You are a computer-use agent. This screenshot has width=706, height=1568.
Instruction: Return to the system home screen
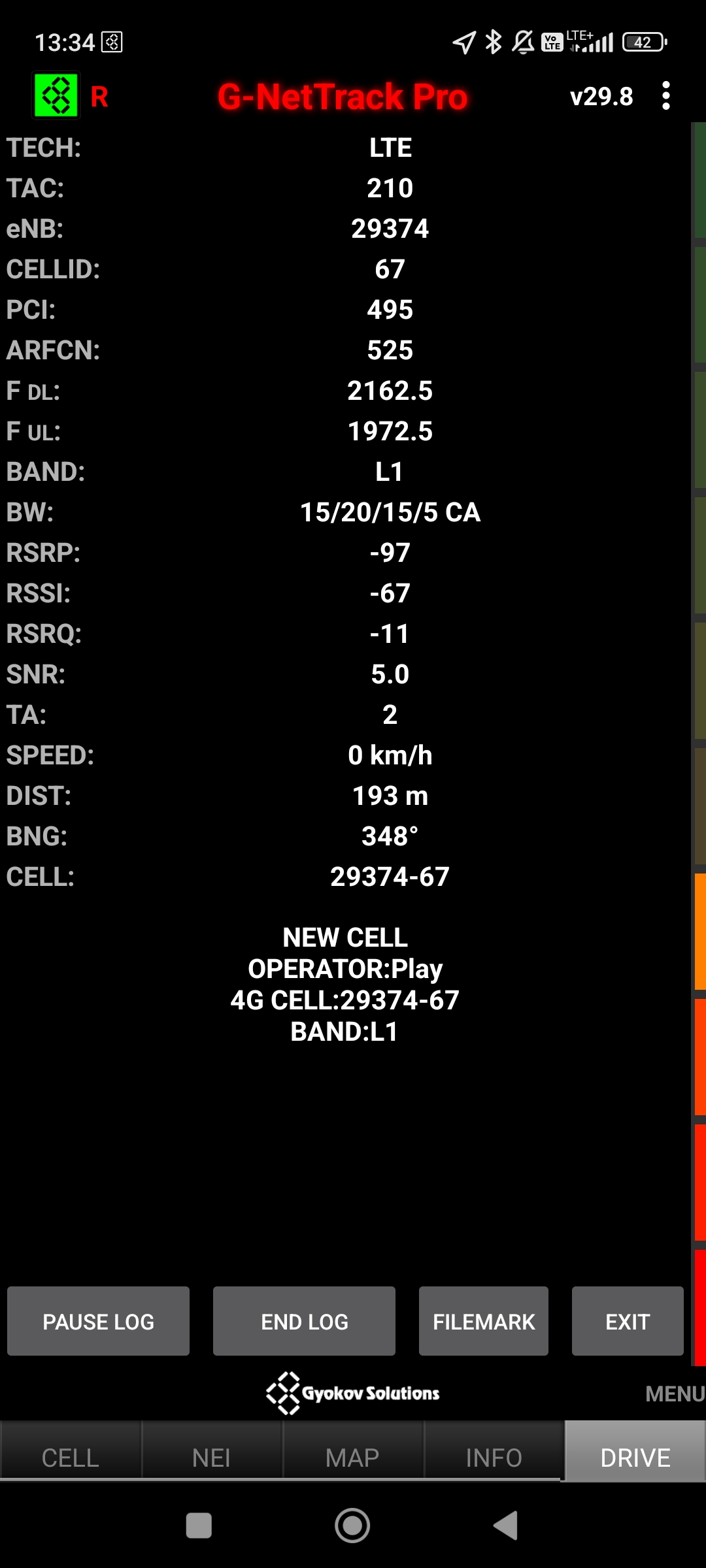(x=352, y=1526)
